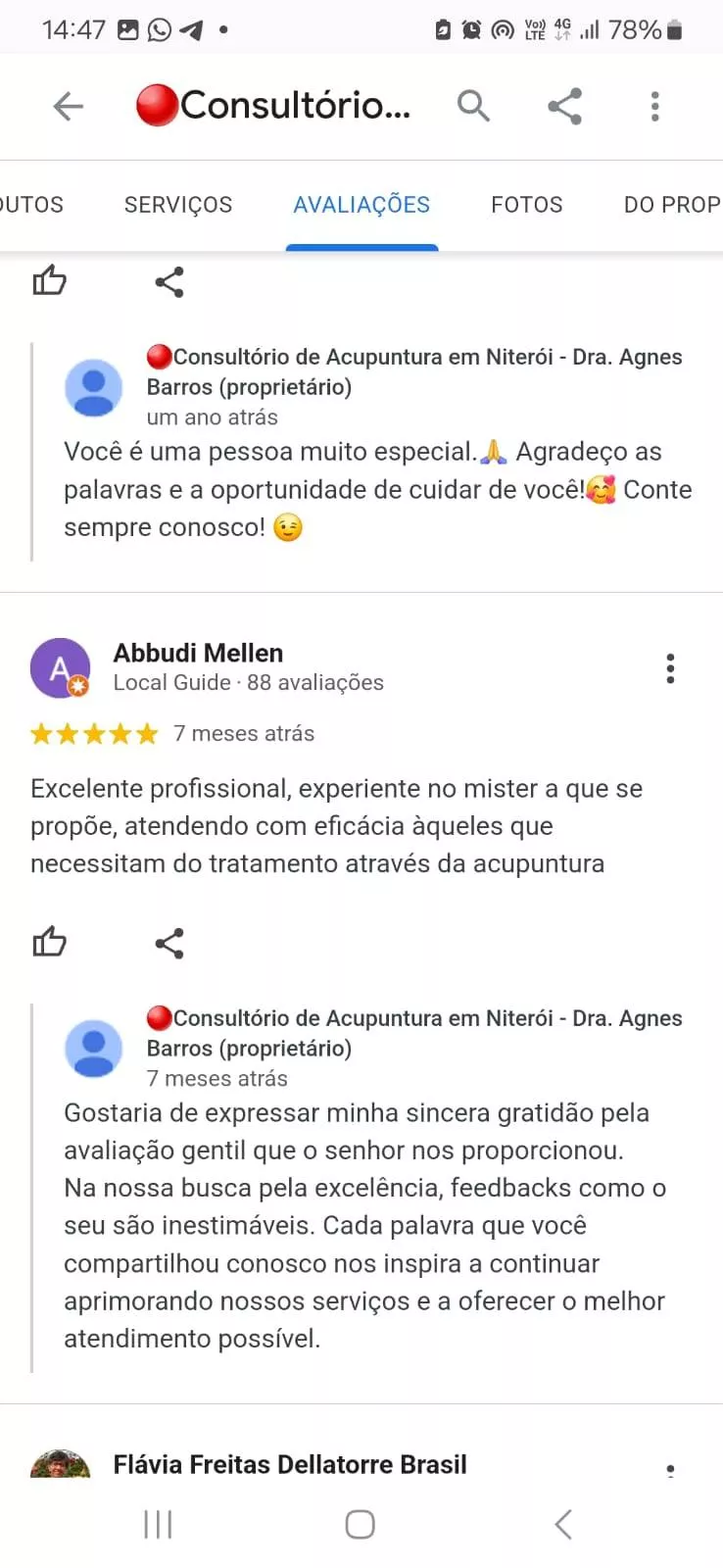
Task: Switch to the Fotos tab
Action: [527, 205]
